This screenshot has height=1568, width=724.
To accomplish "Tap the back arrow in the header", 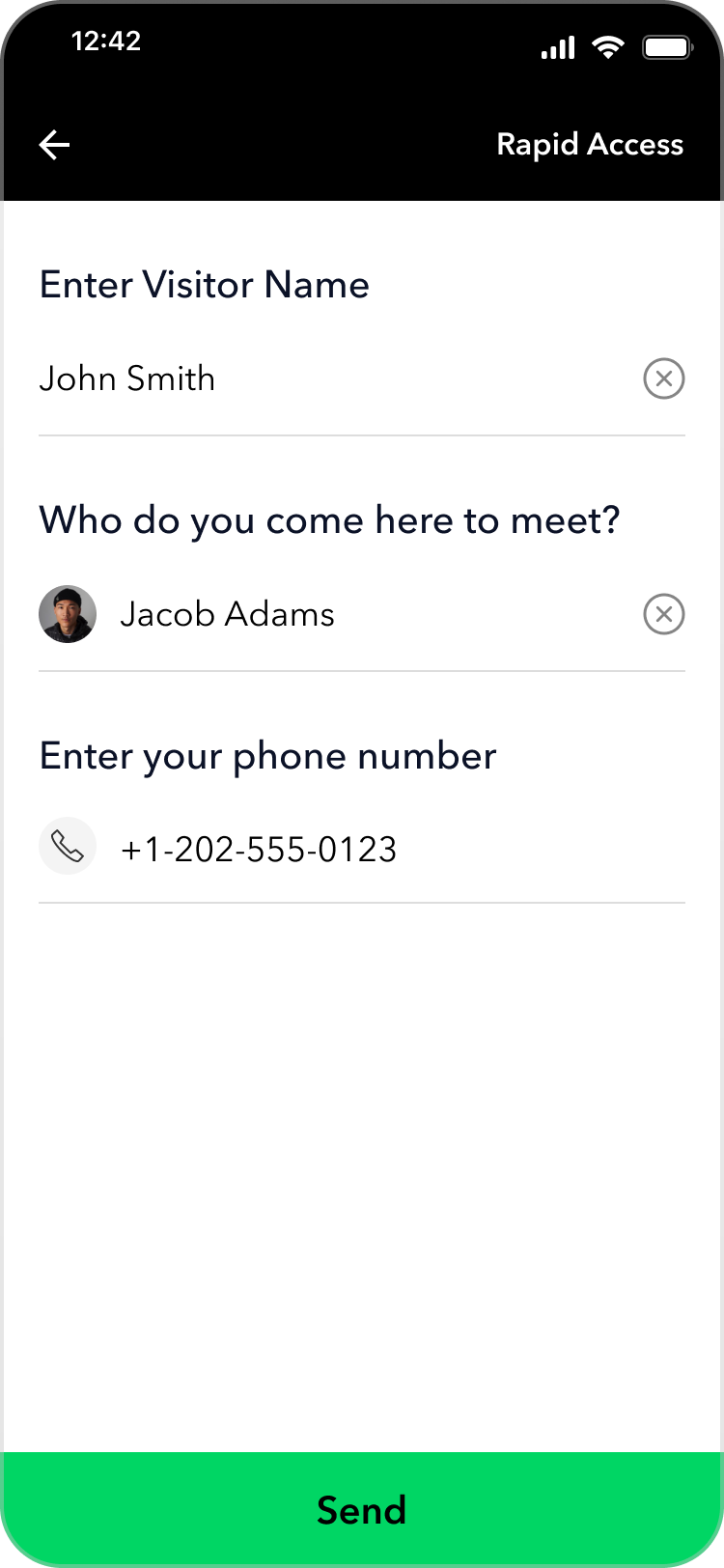I will point(54,144).
